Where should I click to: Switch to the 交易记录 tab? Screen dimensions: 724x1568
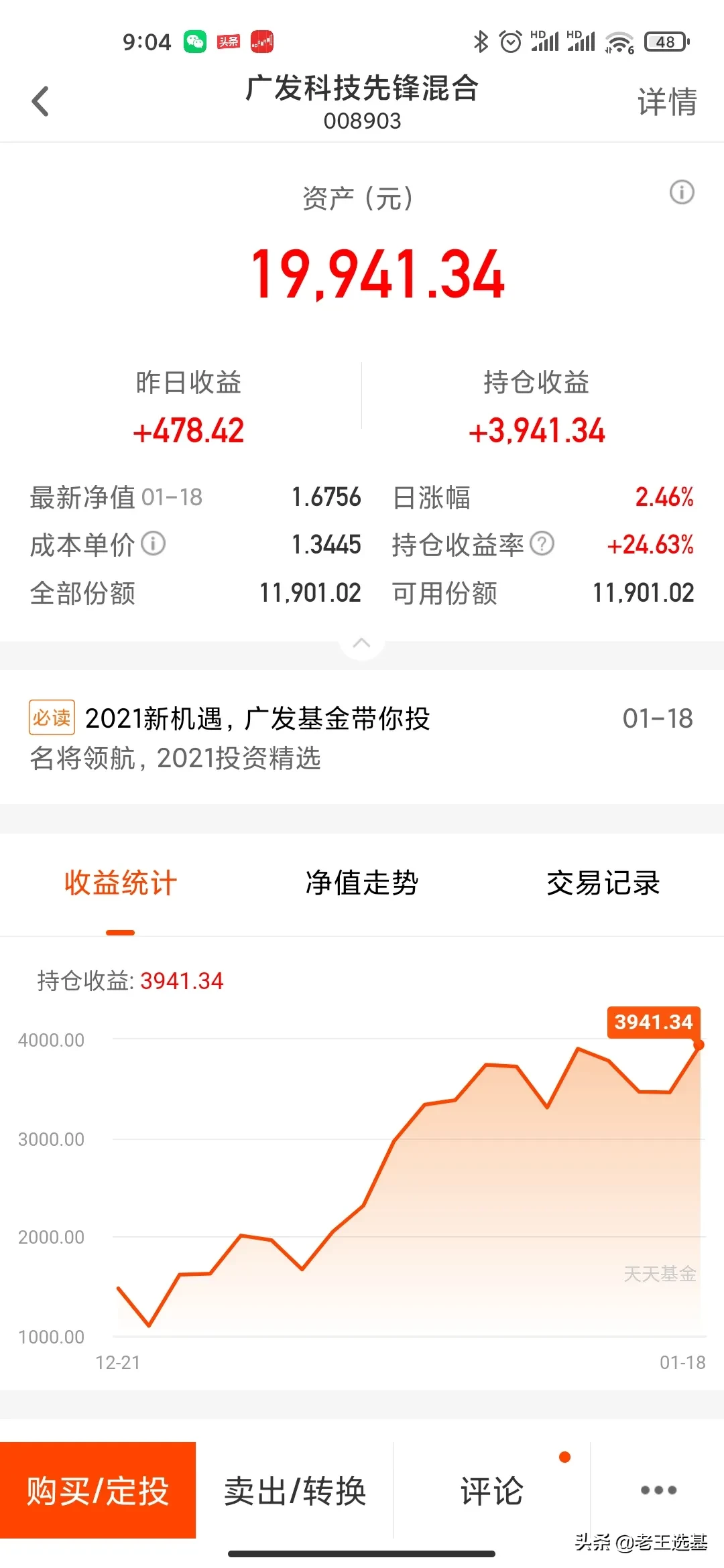tap(603, 883)
